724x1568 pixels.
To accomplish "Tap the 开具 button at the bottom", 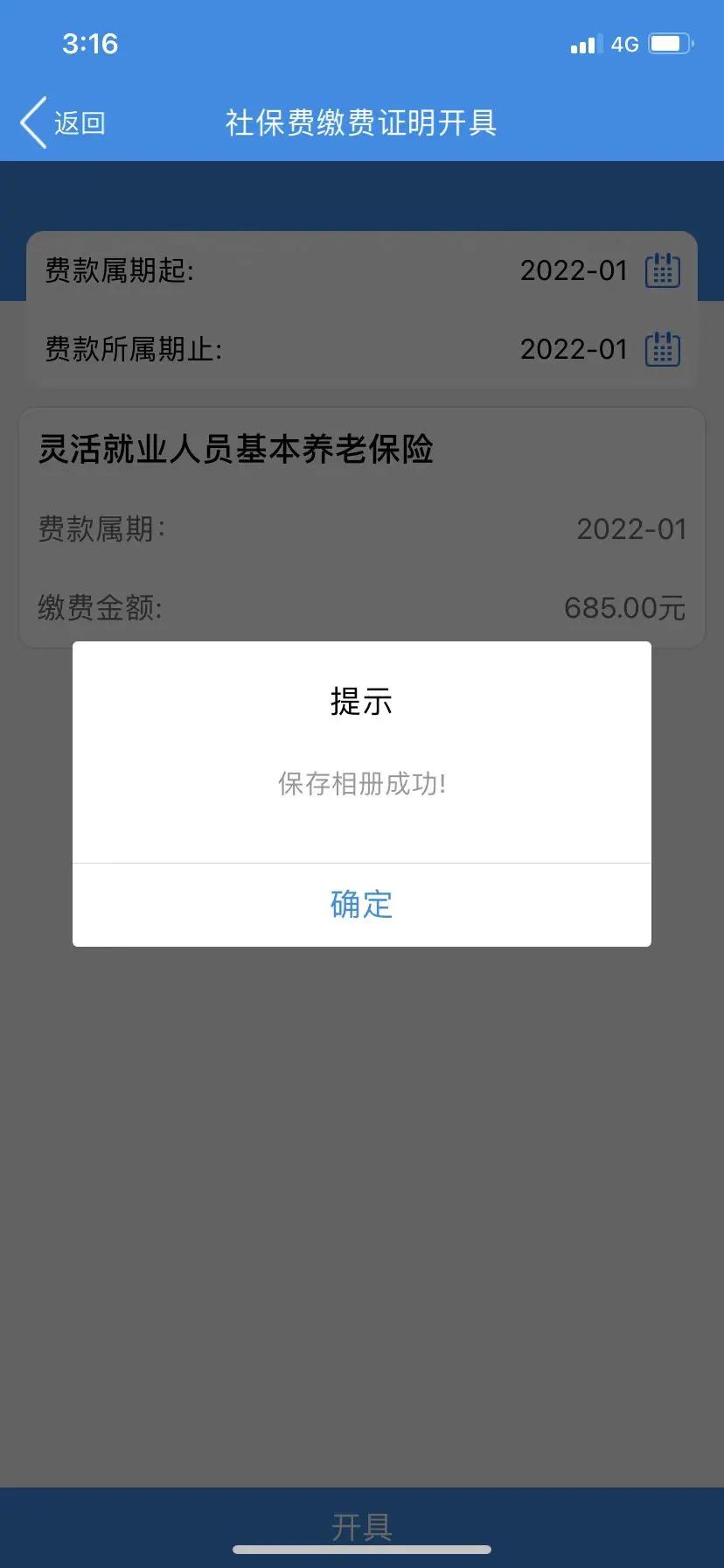I will pyautogui.click(x=362, y=1525).
